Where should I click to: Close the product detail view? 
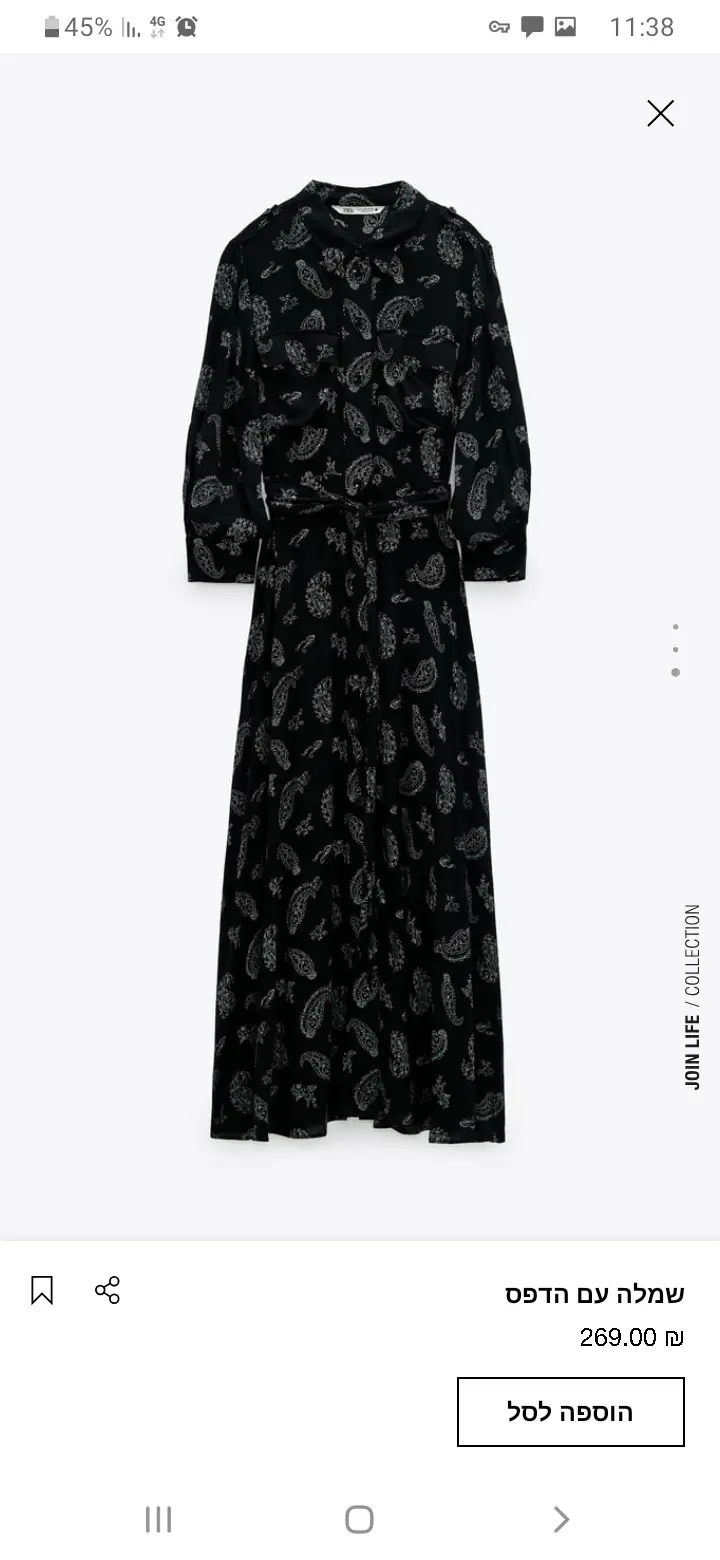pos(660,114)
